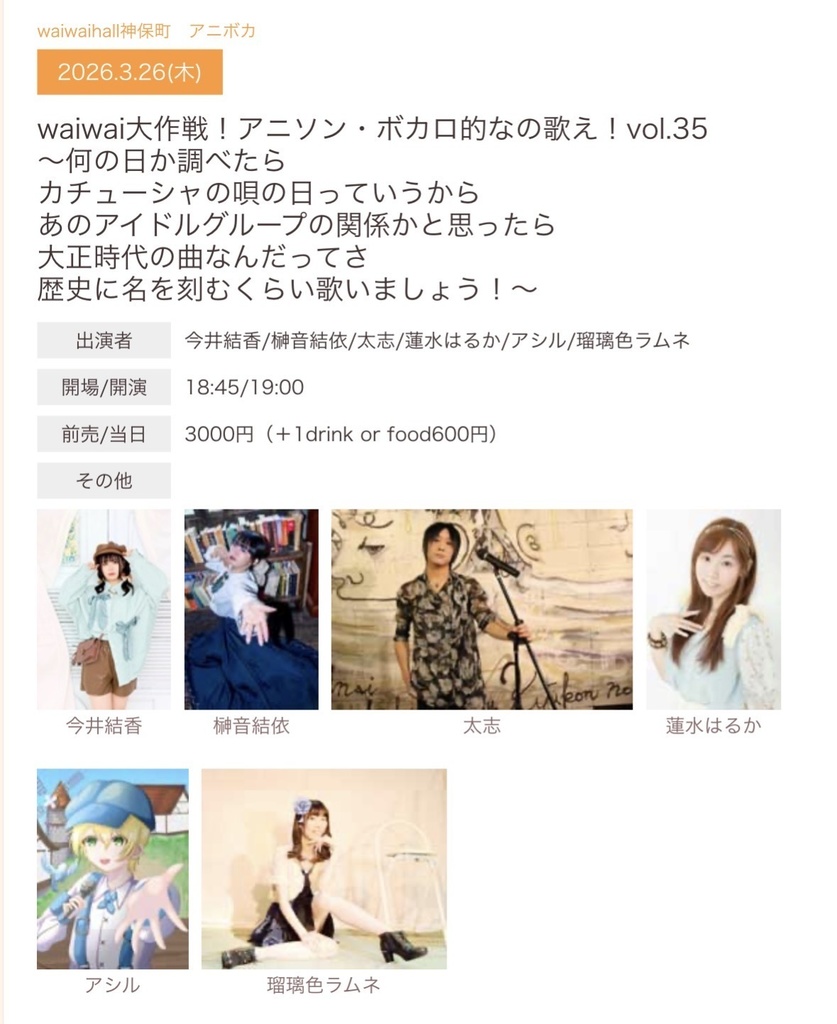Image resolution: width=837 pixels, height=1024 pixels.
Task: Open the アニボカ category tag
Action: pyautogui.click(x=222, y=31)
